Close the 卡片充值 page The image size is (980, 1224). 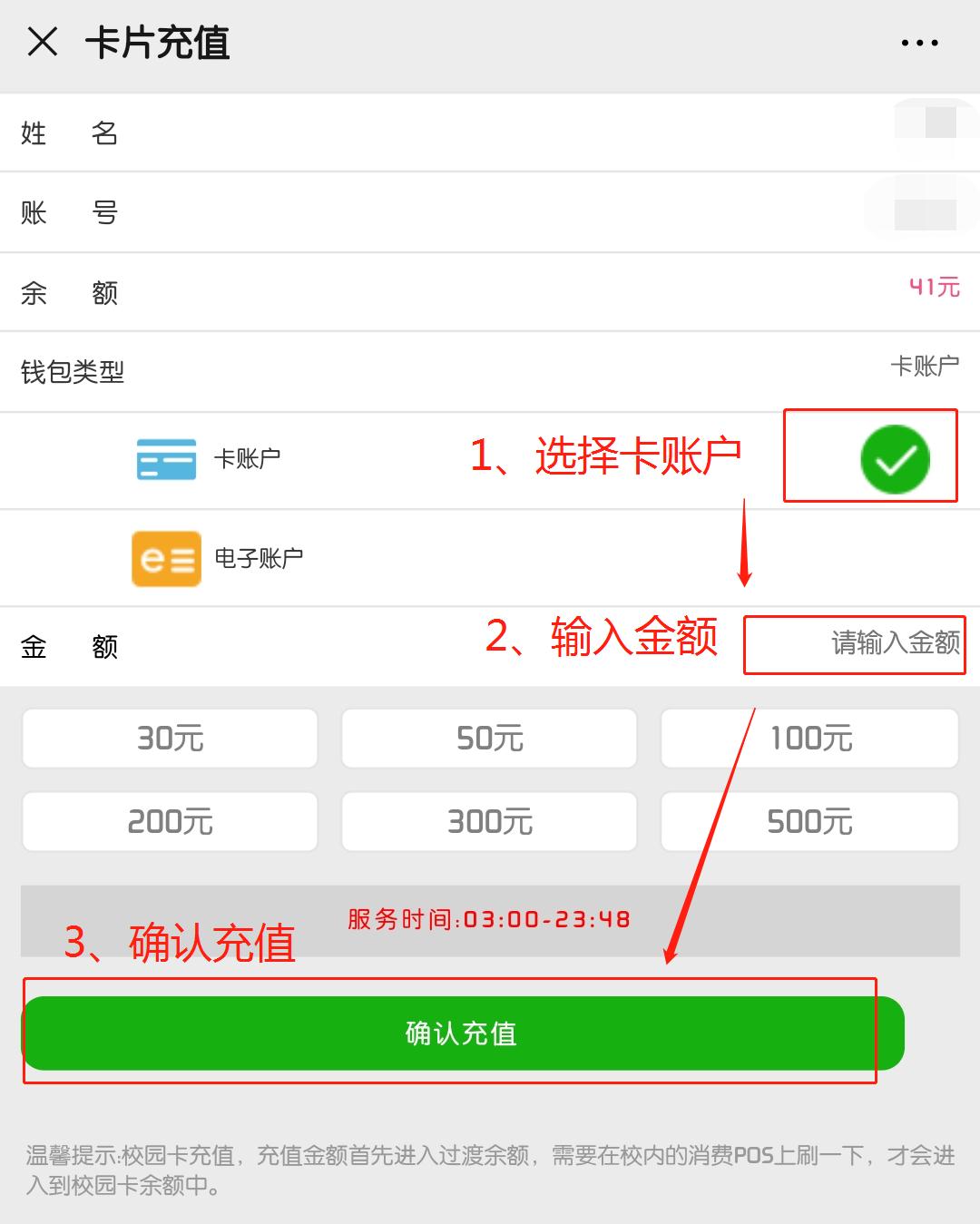coord(43,42)
